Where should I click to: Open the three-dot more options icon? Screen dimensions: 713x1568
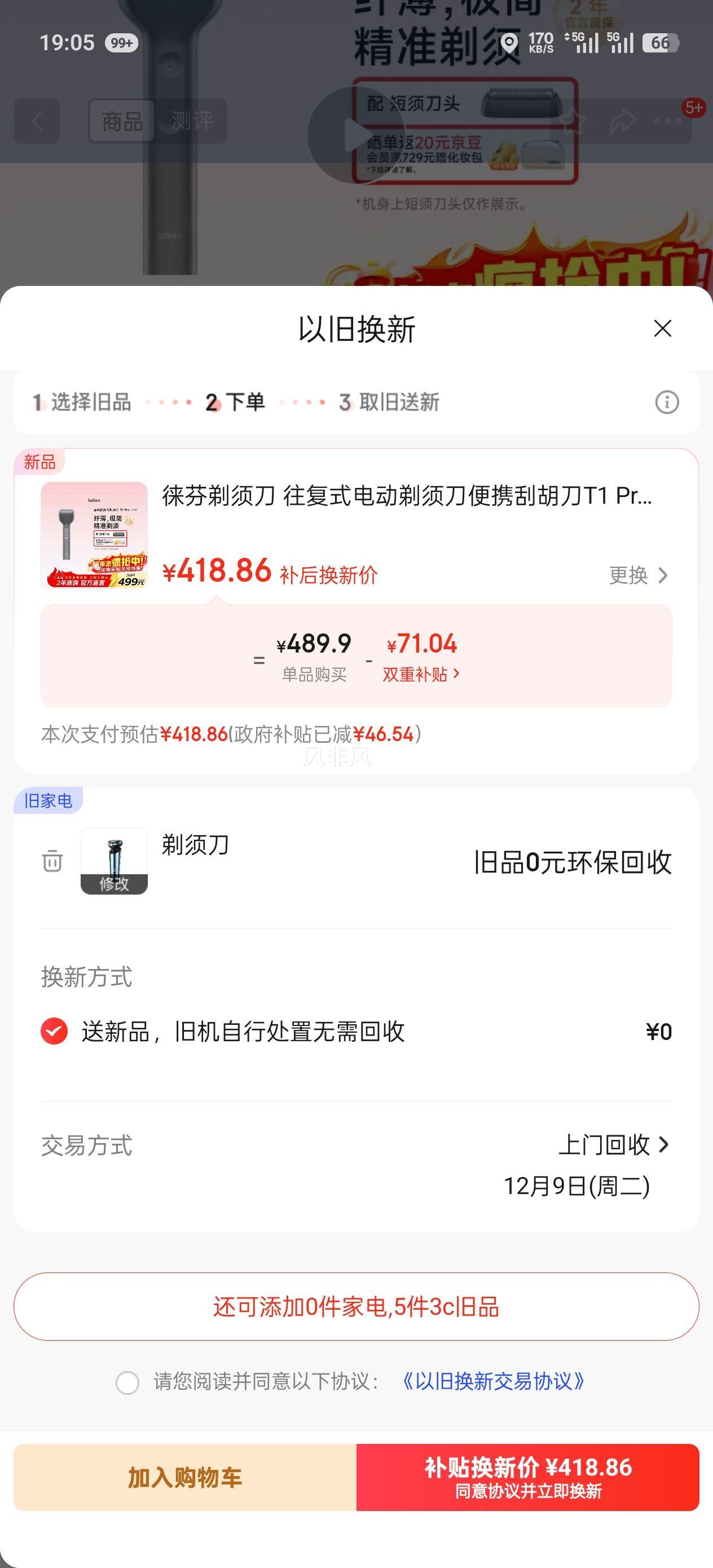point(667,121)
